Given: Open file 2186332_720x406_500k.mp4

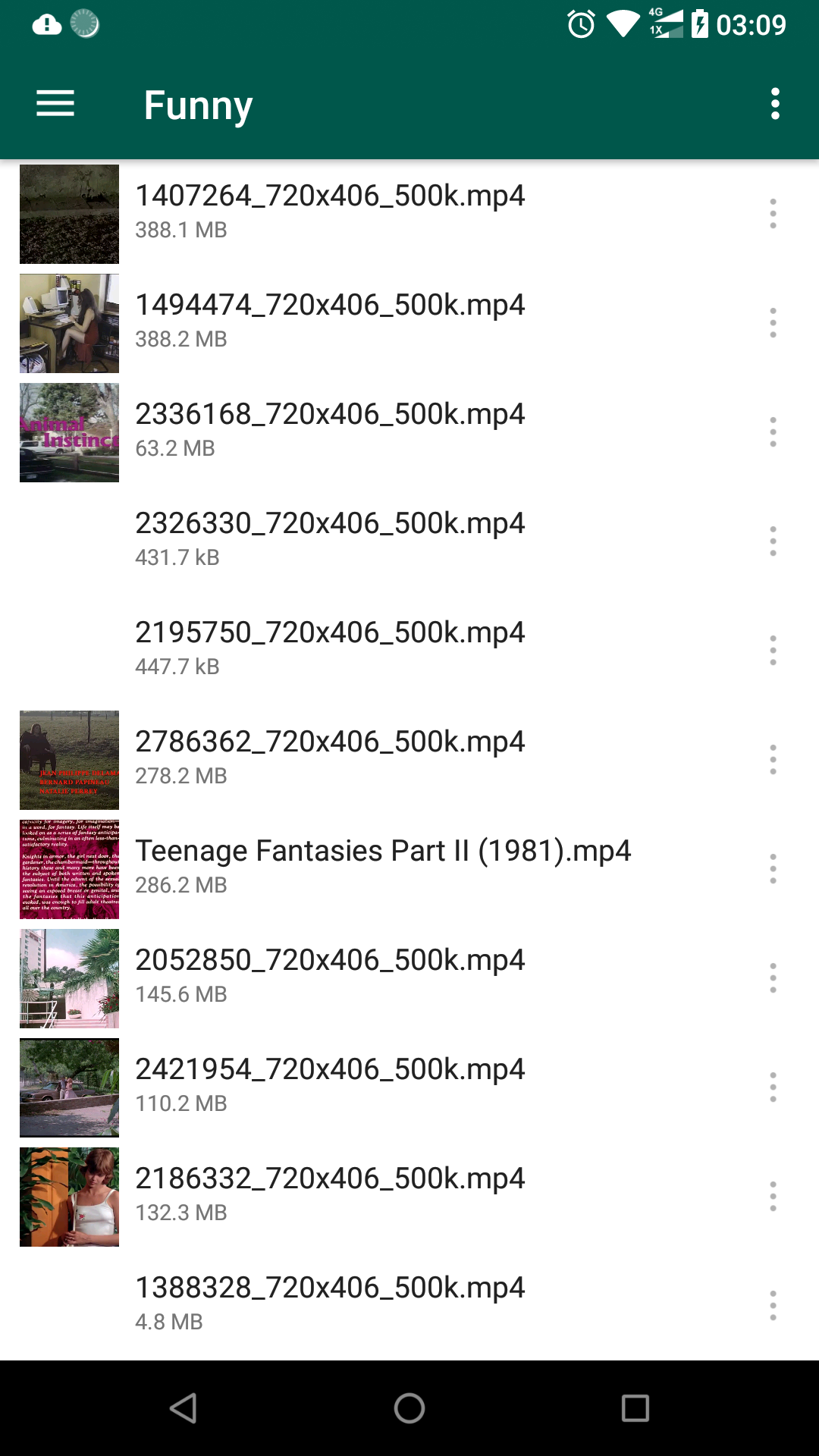Looking at the screenshot, I should pyautogui.click(x=330, y=1194).
